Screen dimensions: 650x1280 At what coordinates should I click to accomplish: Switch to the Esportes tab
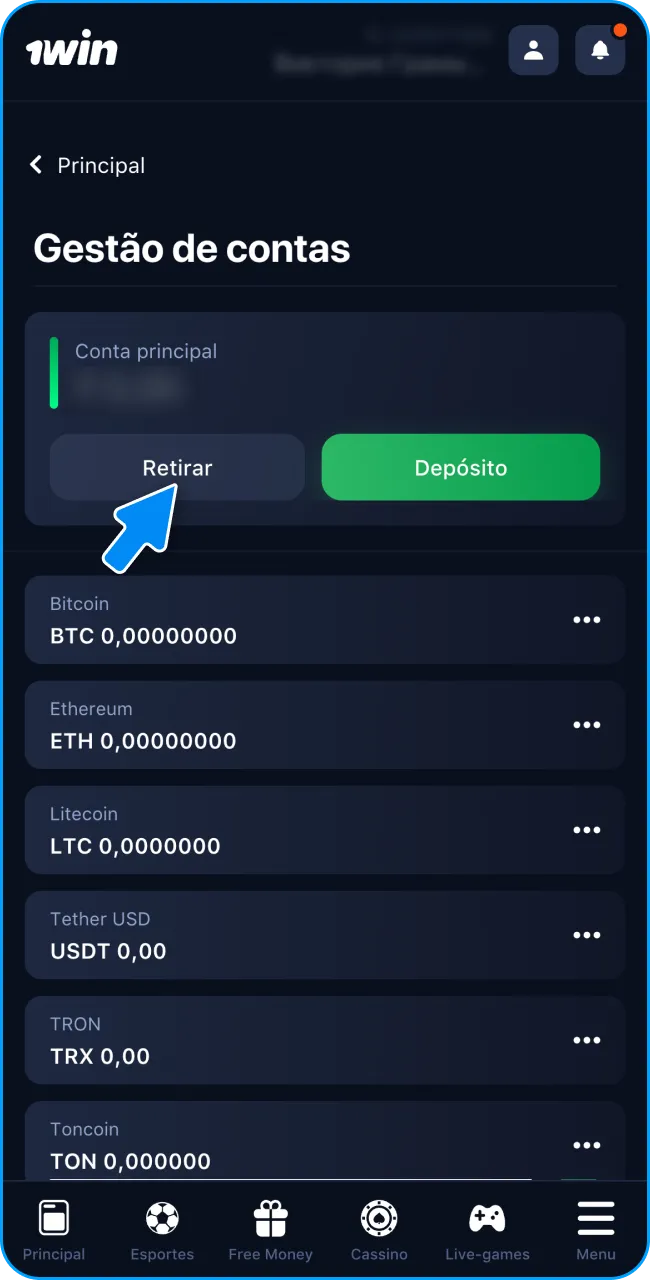coord(162,1230)
